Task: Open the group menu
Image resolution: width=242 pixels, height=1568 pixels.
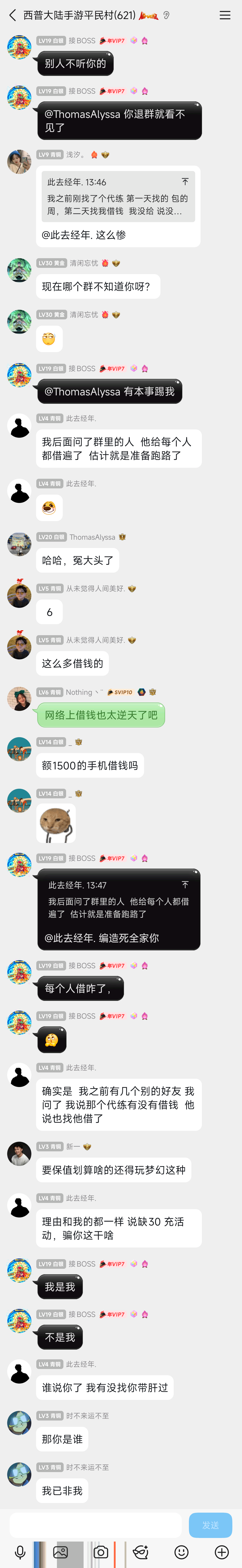Action: (225, 15)
